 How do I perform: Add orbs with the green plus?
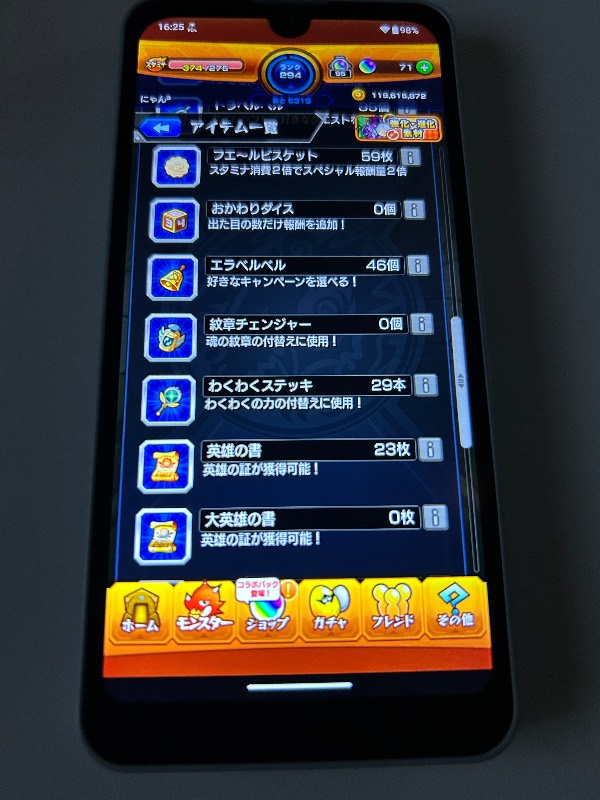[x=425, y=67]
